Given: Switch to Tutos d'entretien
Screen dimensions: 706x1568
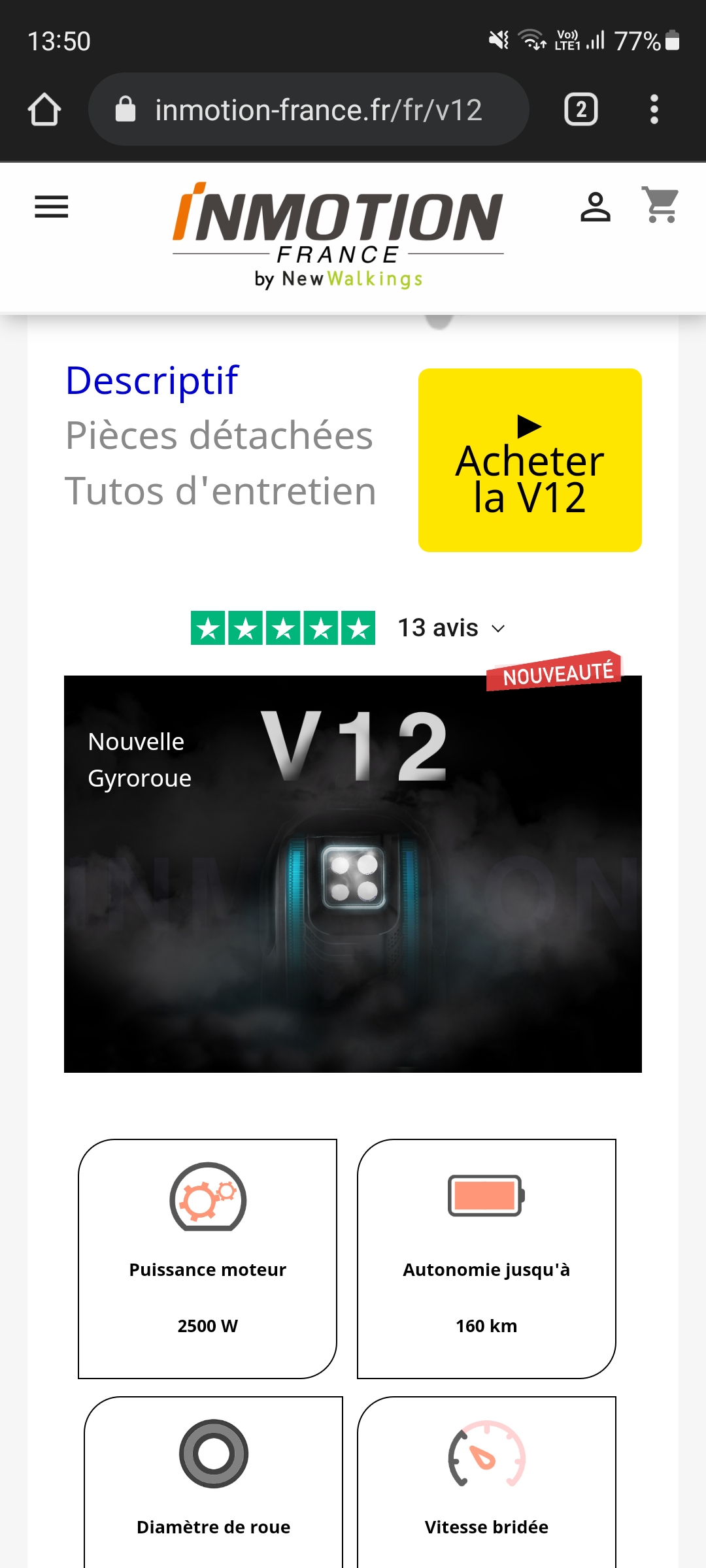Looking at the screenshot, I should pyautogui.click(x=221, y=491).
